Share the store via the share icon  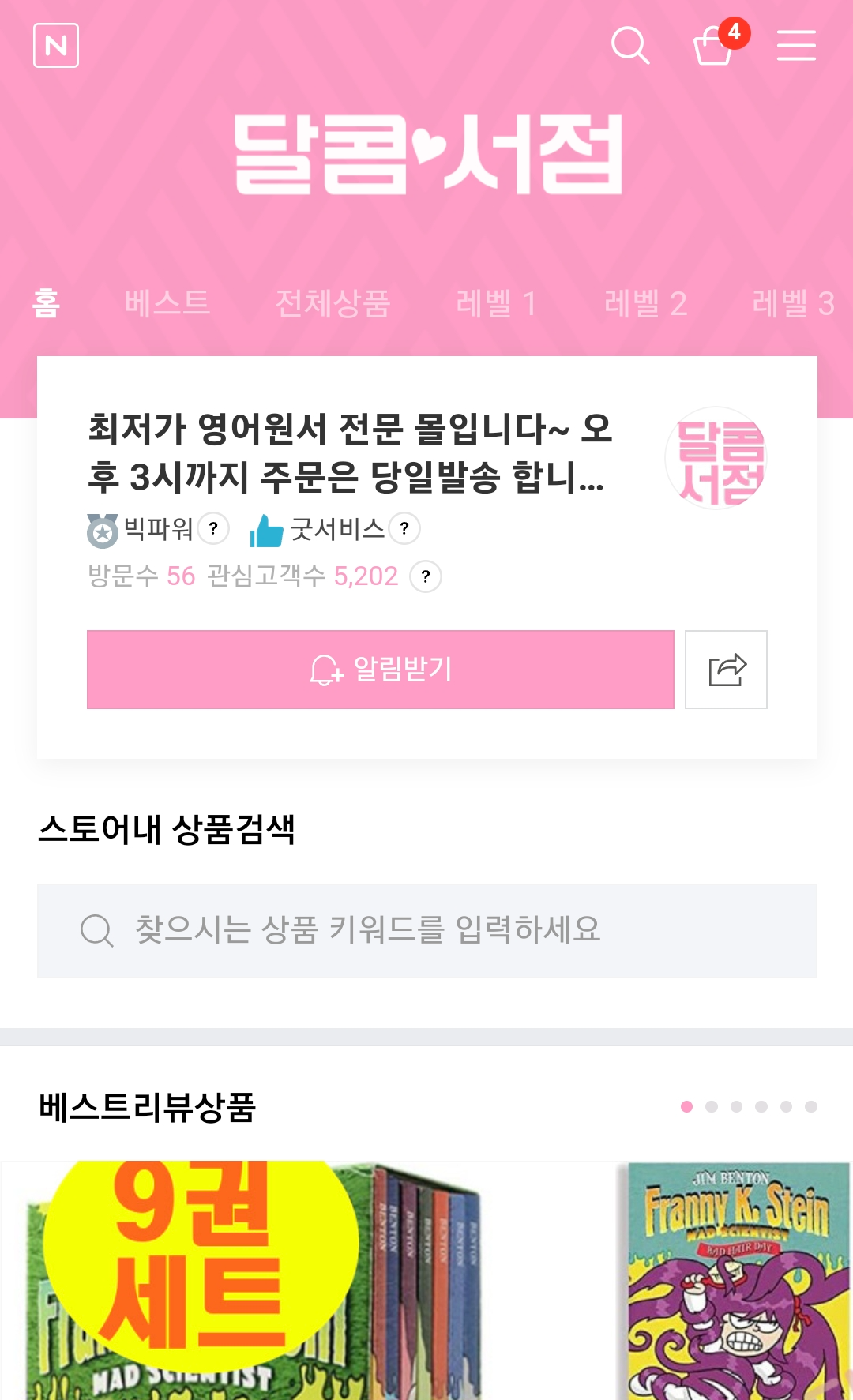[726, 670]
